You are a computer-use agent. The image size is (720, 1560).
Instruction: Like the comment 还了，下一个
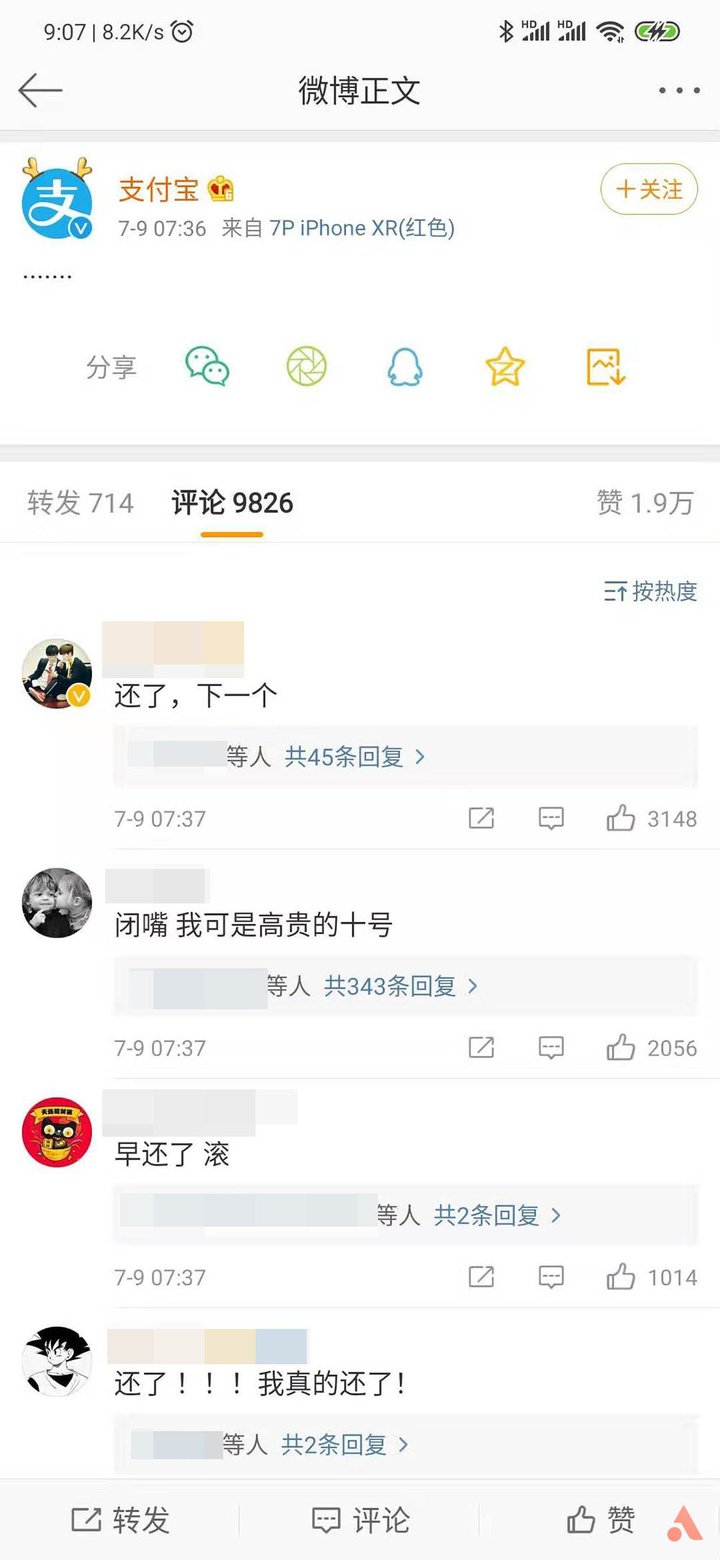pyautogui.click(x=621, y=819)
